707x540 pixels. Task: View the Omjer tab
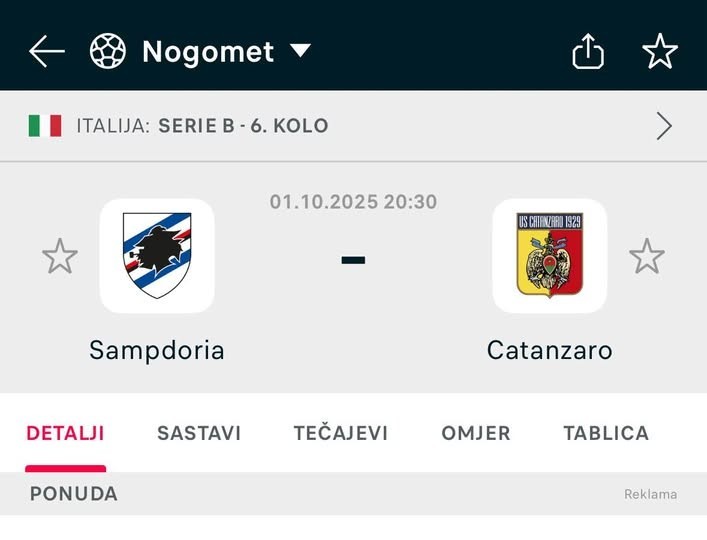click(476, 433)
